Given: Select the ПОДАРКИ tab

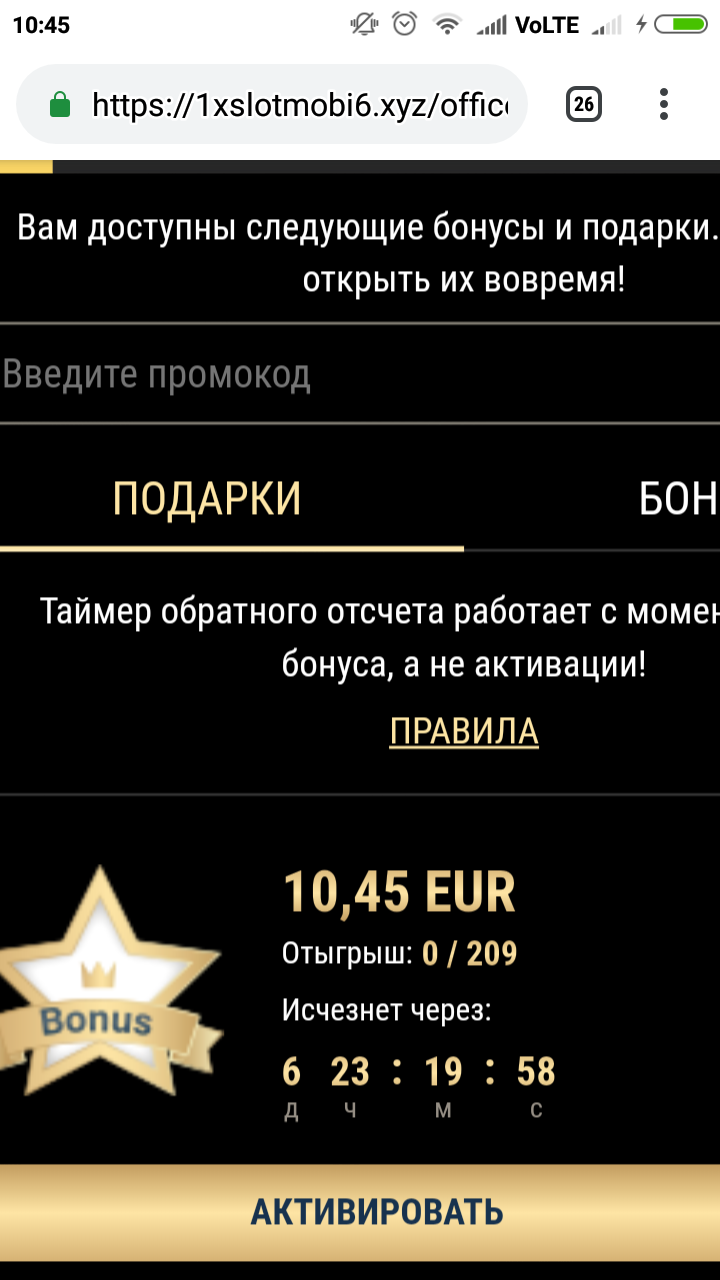Looking at the screenshot, I should tap(208, 498).
